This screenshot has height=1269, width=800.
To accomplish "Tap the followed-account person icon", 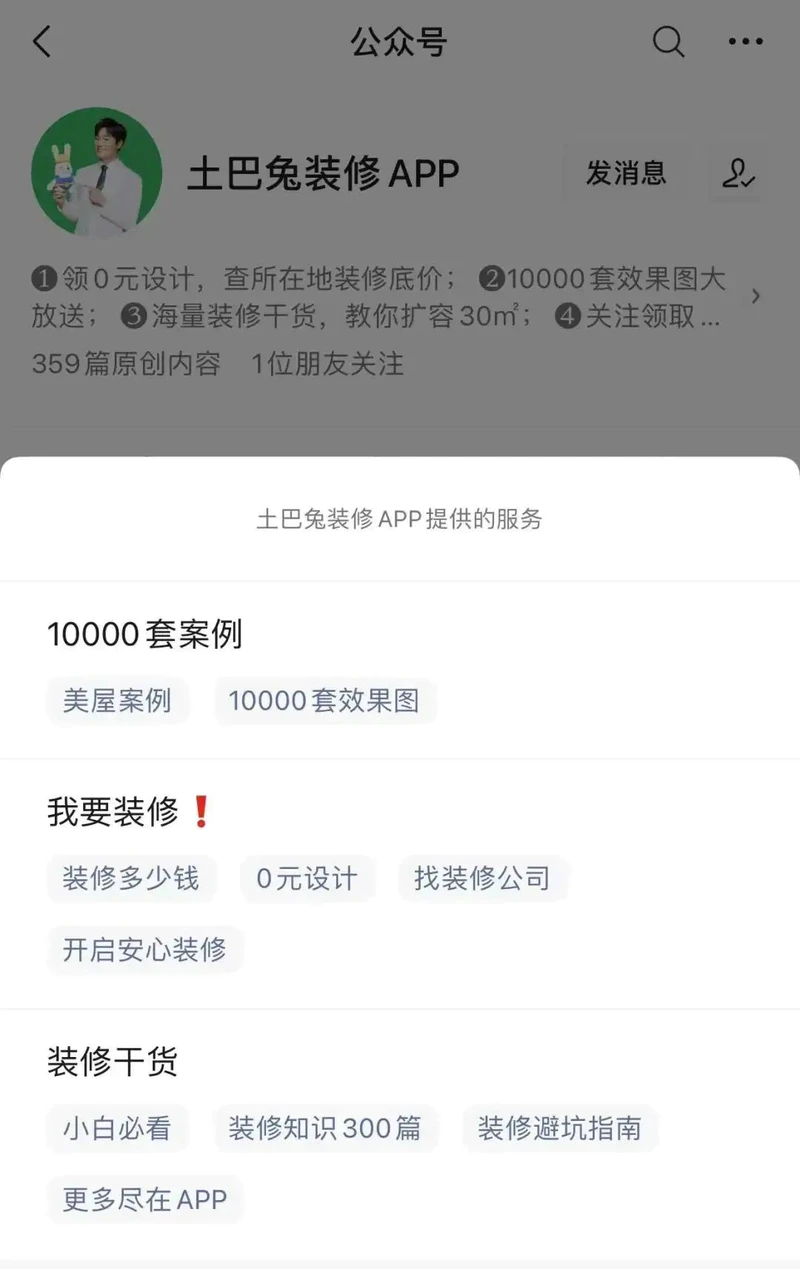I will [x=738, y=173].
